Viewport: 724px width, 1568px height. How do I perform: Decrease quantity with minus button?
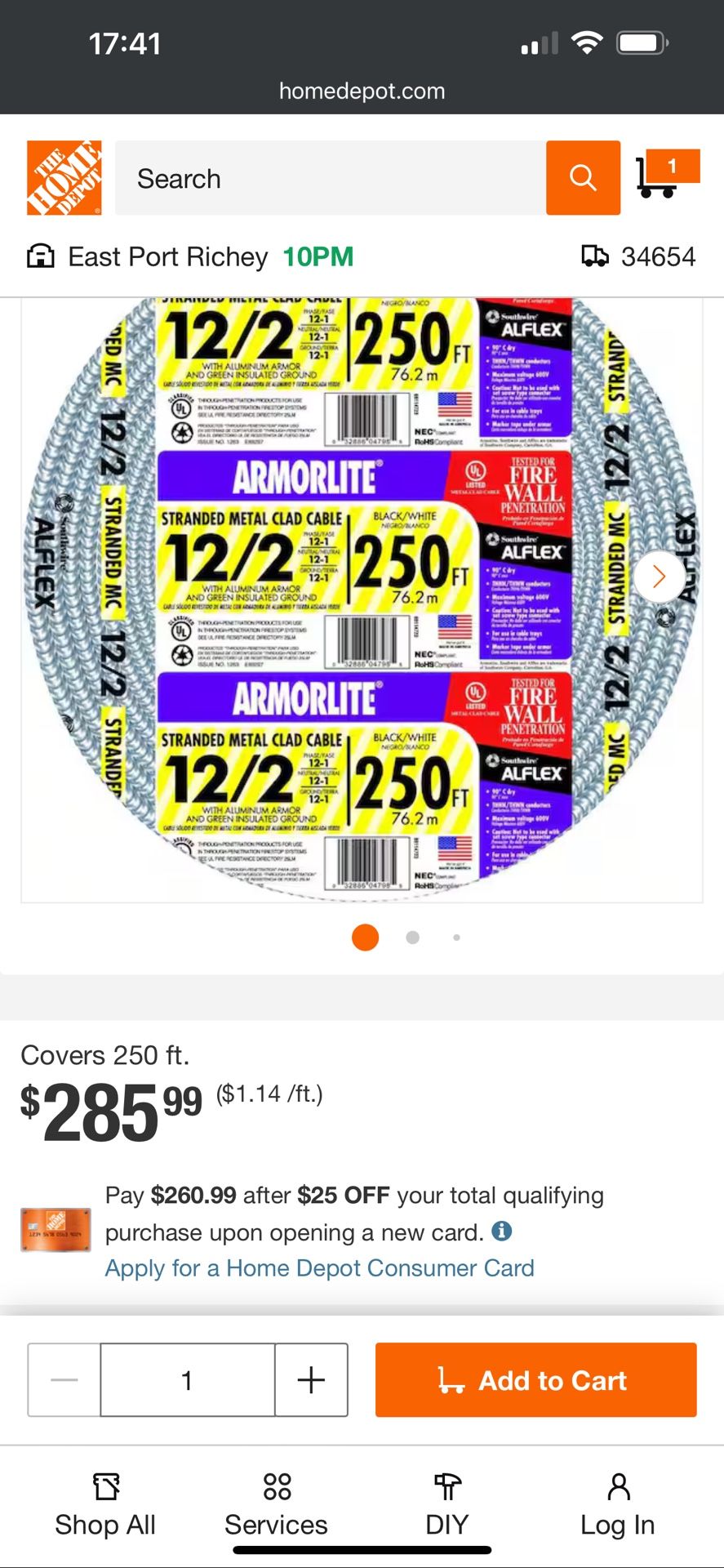[x=64, y=1380]
